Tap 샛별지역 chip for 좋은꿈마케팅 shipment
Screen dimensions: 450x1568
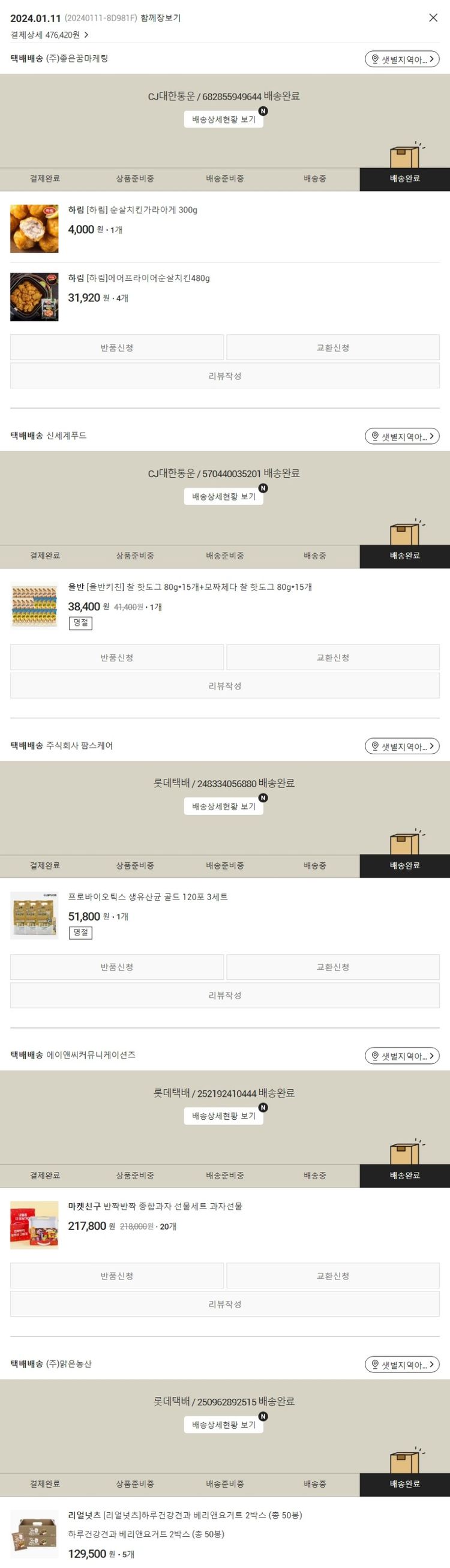(x=402, y=59)
